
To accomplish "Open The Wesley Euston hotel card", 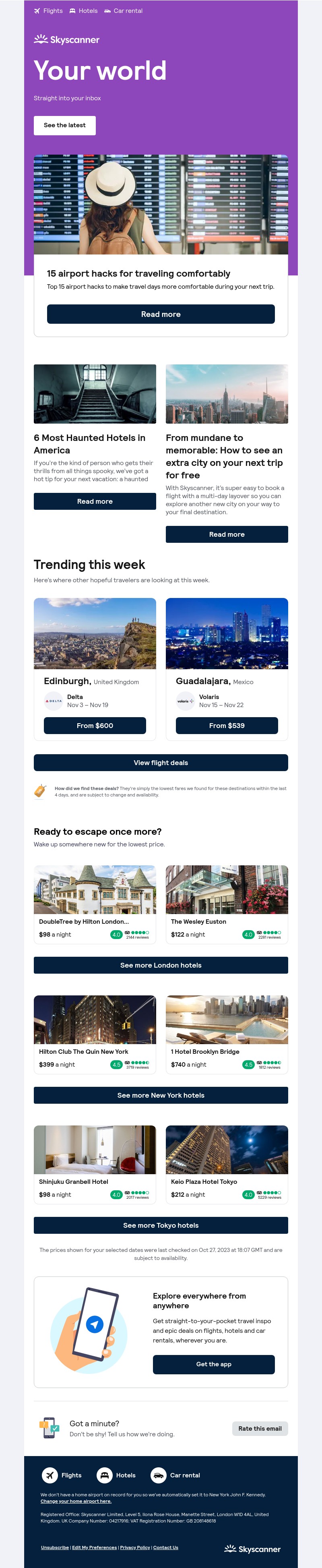I will coord(227,904).
